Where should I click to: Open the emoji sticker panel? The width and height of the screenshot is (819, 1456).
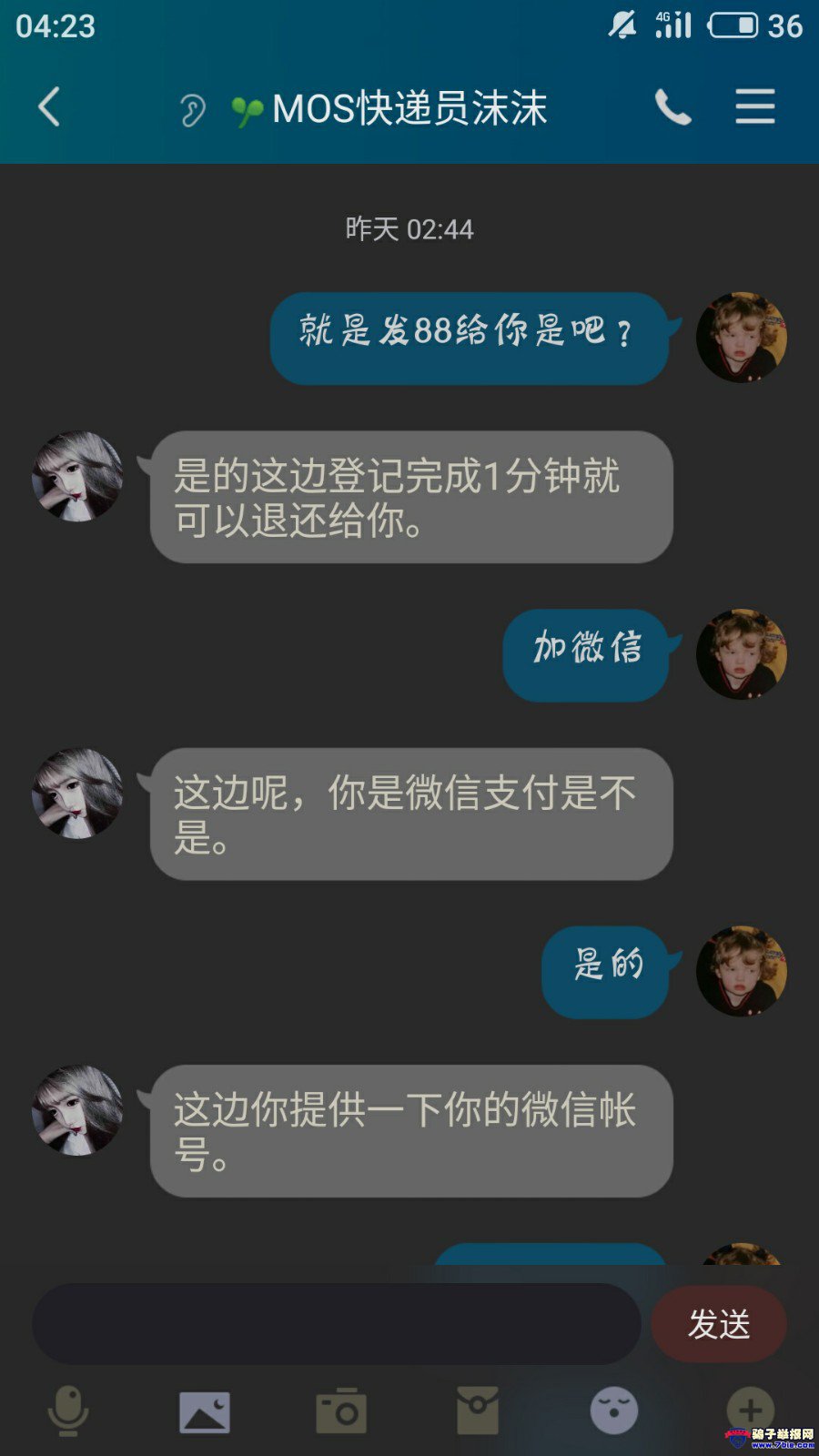coord(614,1411)
